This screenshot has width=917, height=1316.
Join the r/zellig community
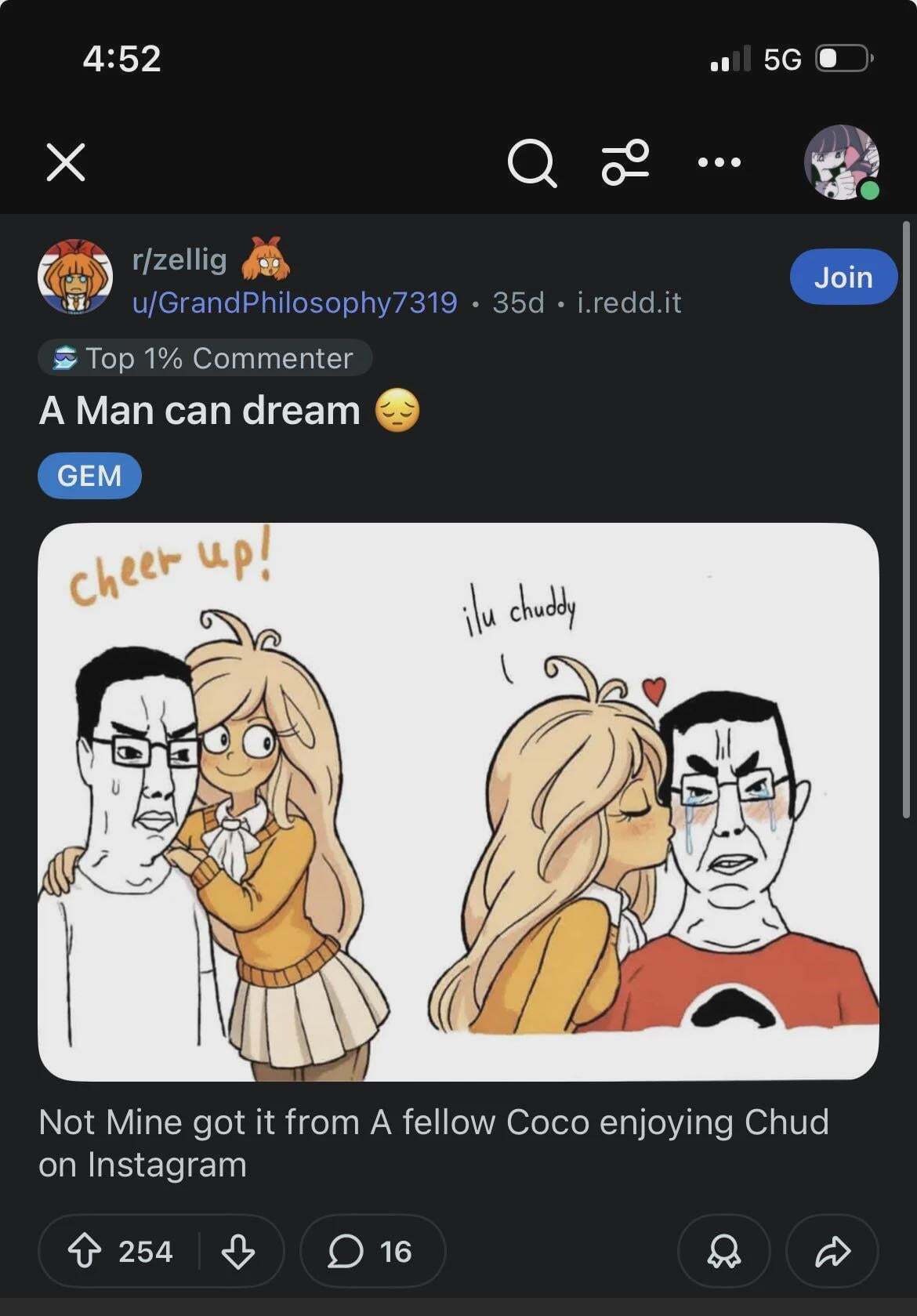843,277
